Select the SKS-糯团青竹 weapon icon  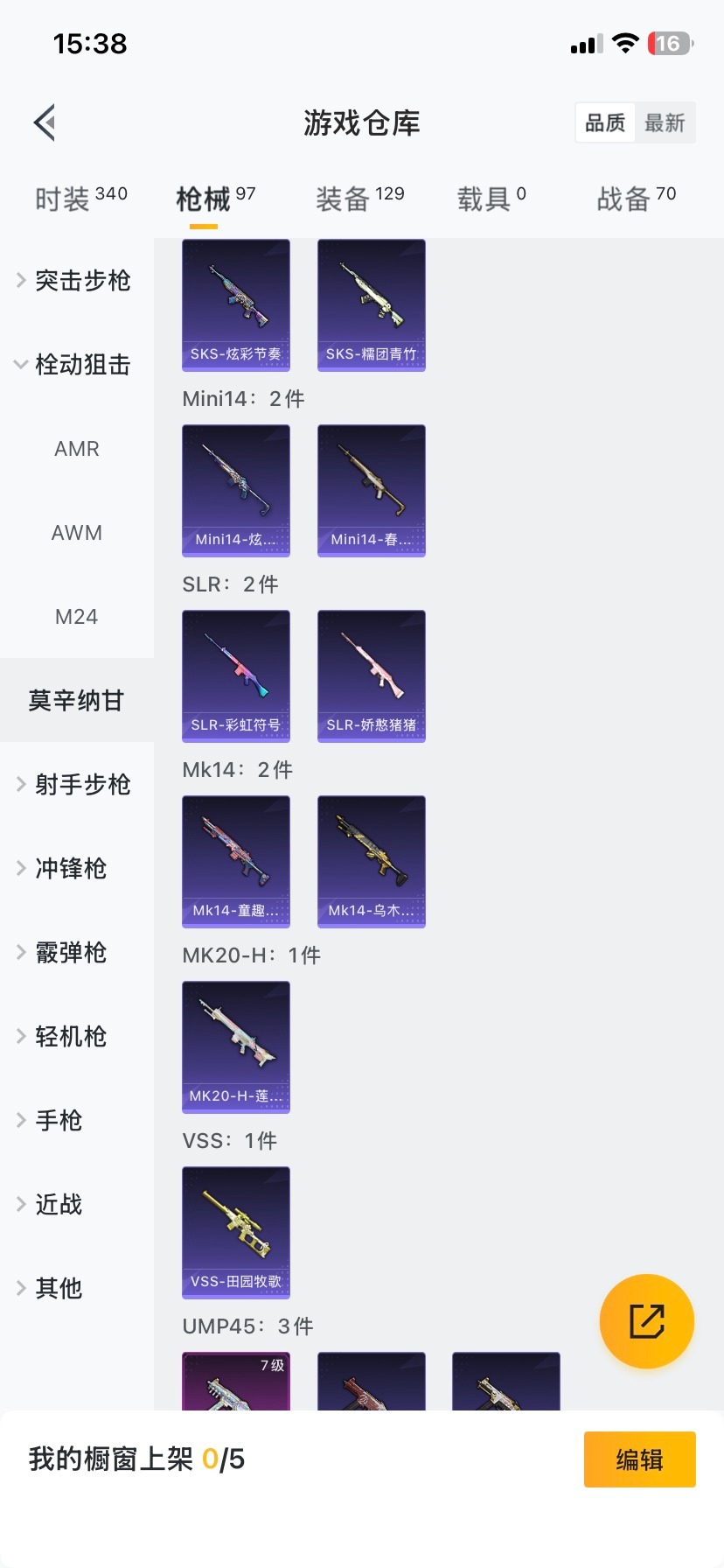pos(371,304)
